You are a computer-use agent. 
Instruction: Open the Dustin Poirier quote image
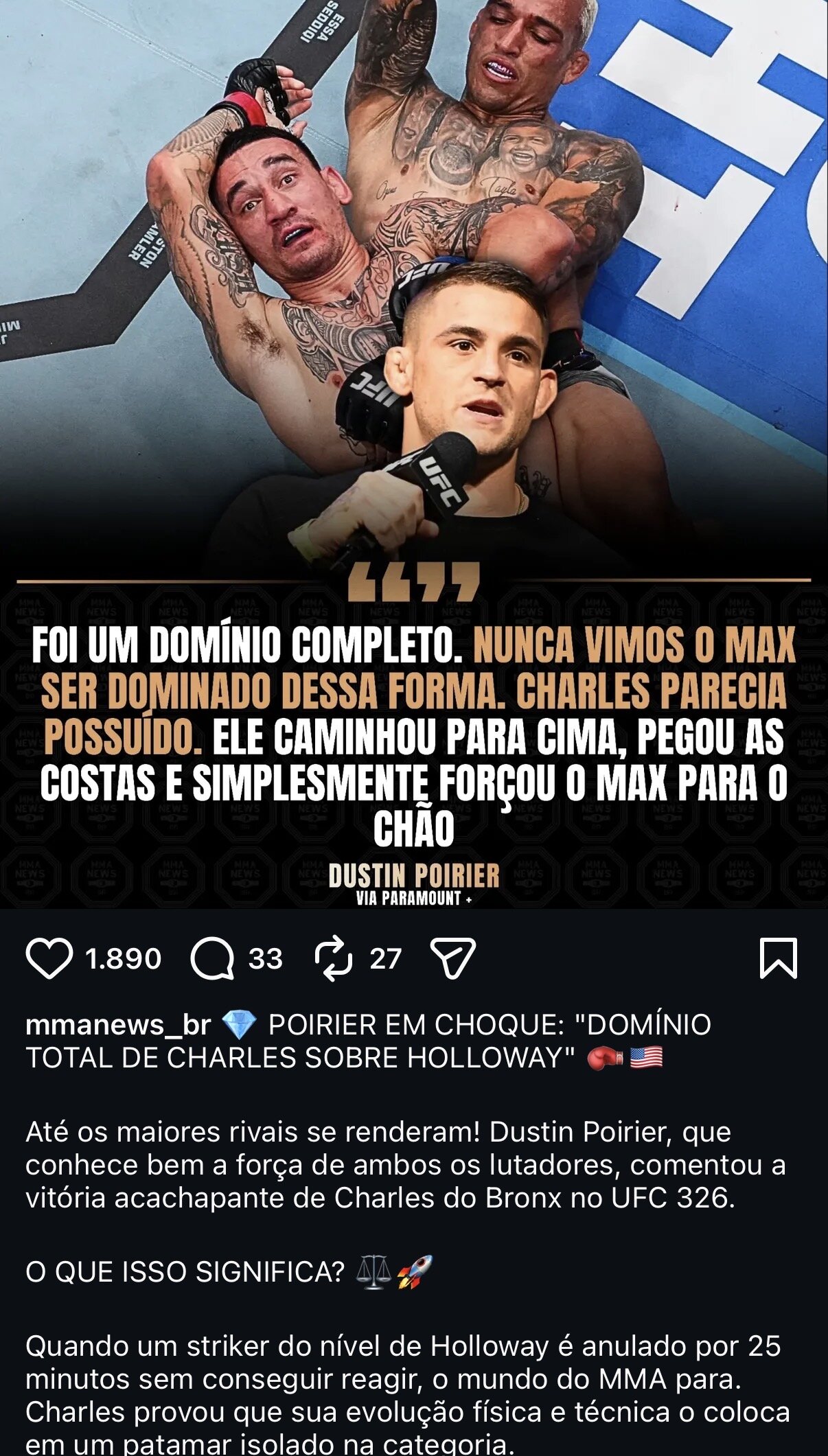pos(414,453)
